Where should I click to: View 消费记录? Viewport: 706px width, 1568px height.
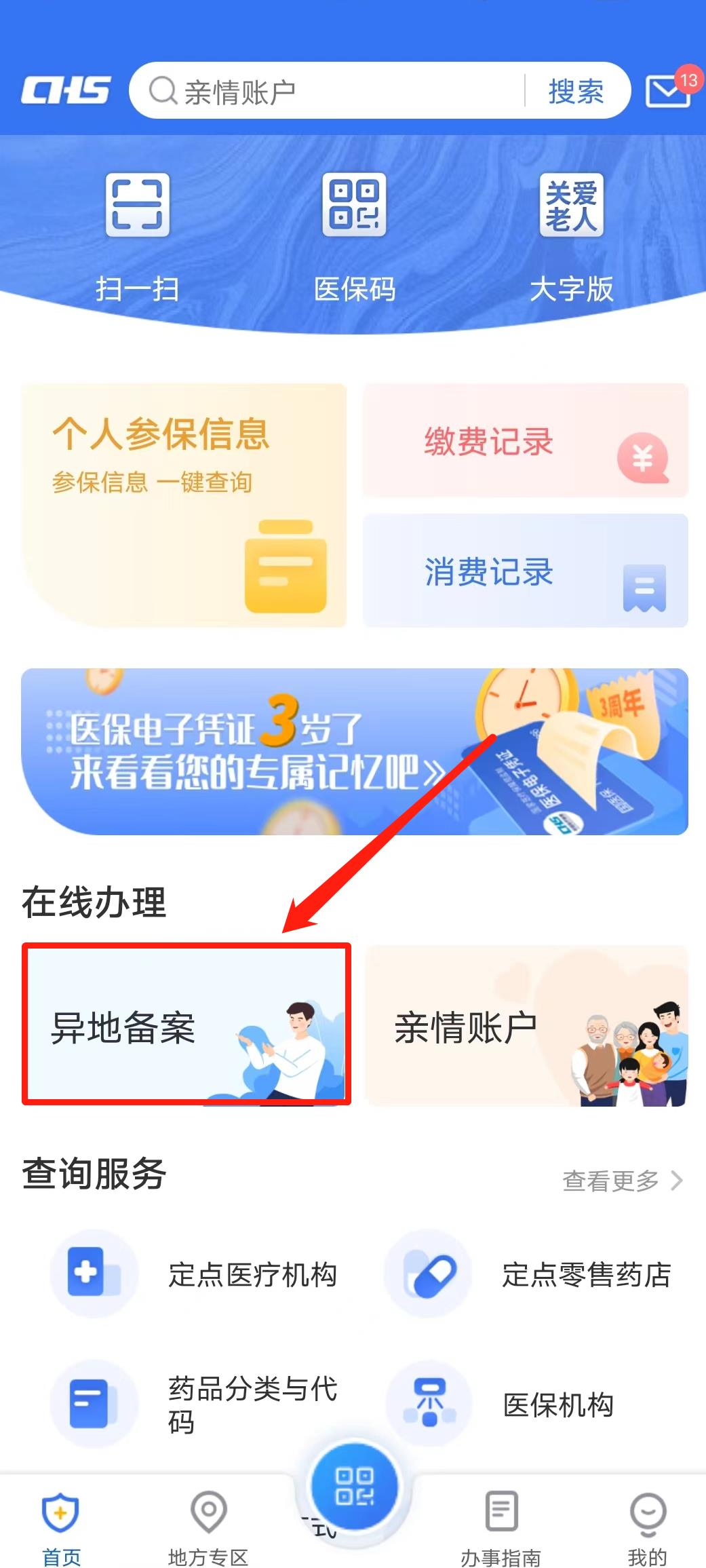click(x=526, y=571)
